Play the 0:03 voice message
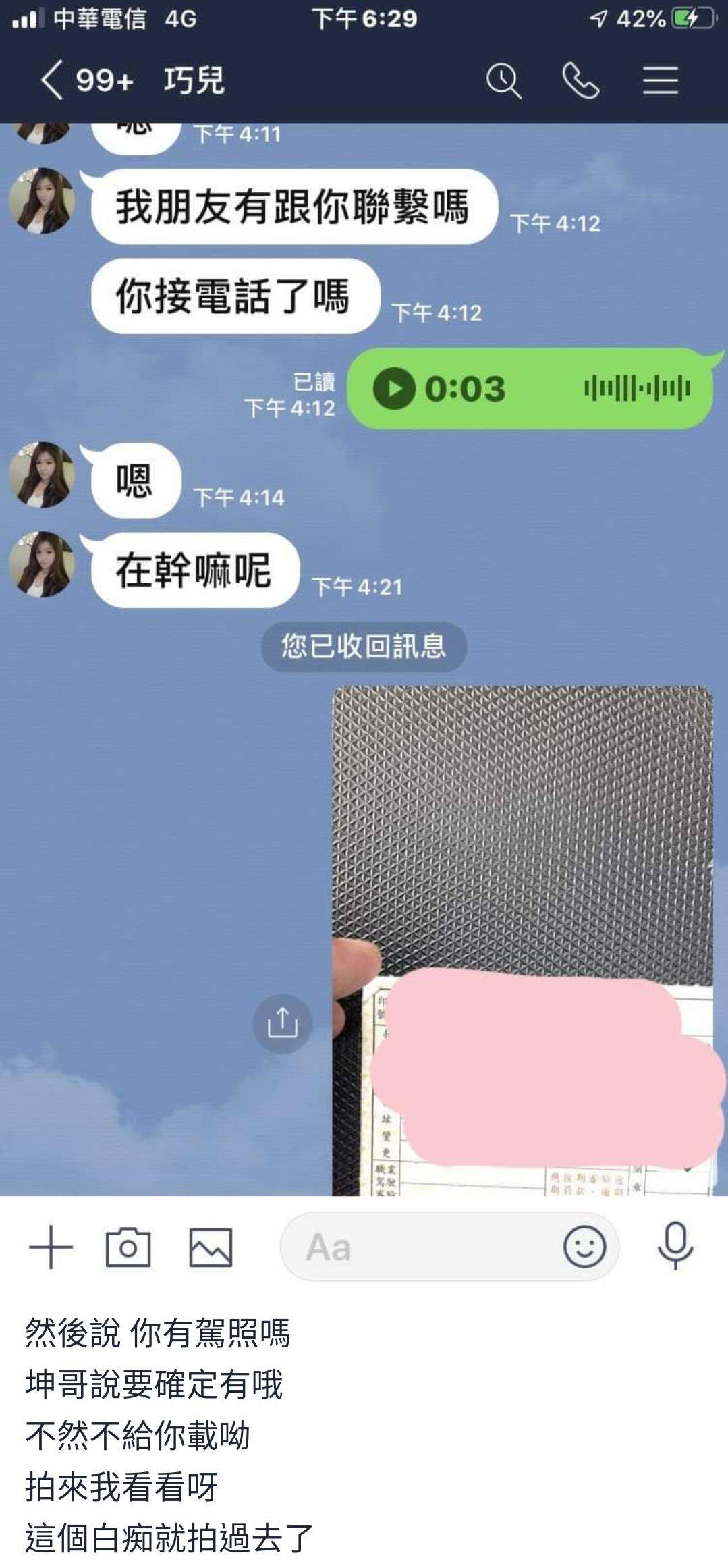This screenshot has width=728, height=1568. (x=394, y=389)
